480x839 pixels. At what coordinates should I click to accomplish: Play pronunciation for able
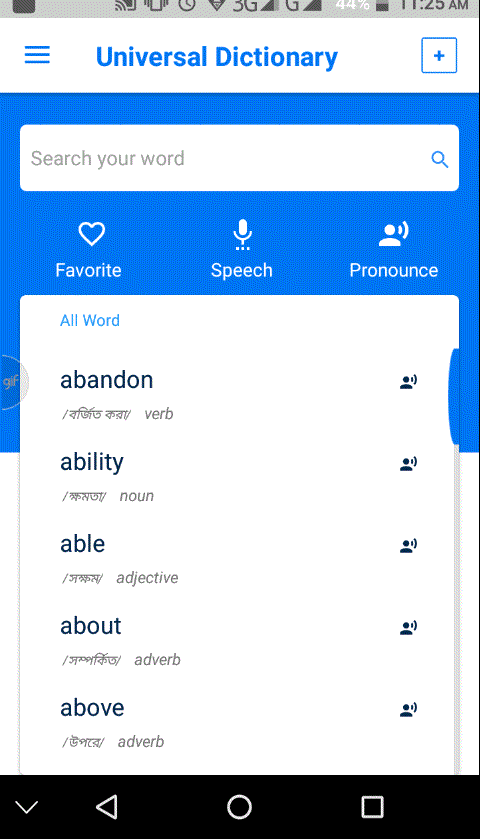tap(408, 545)
